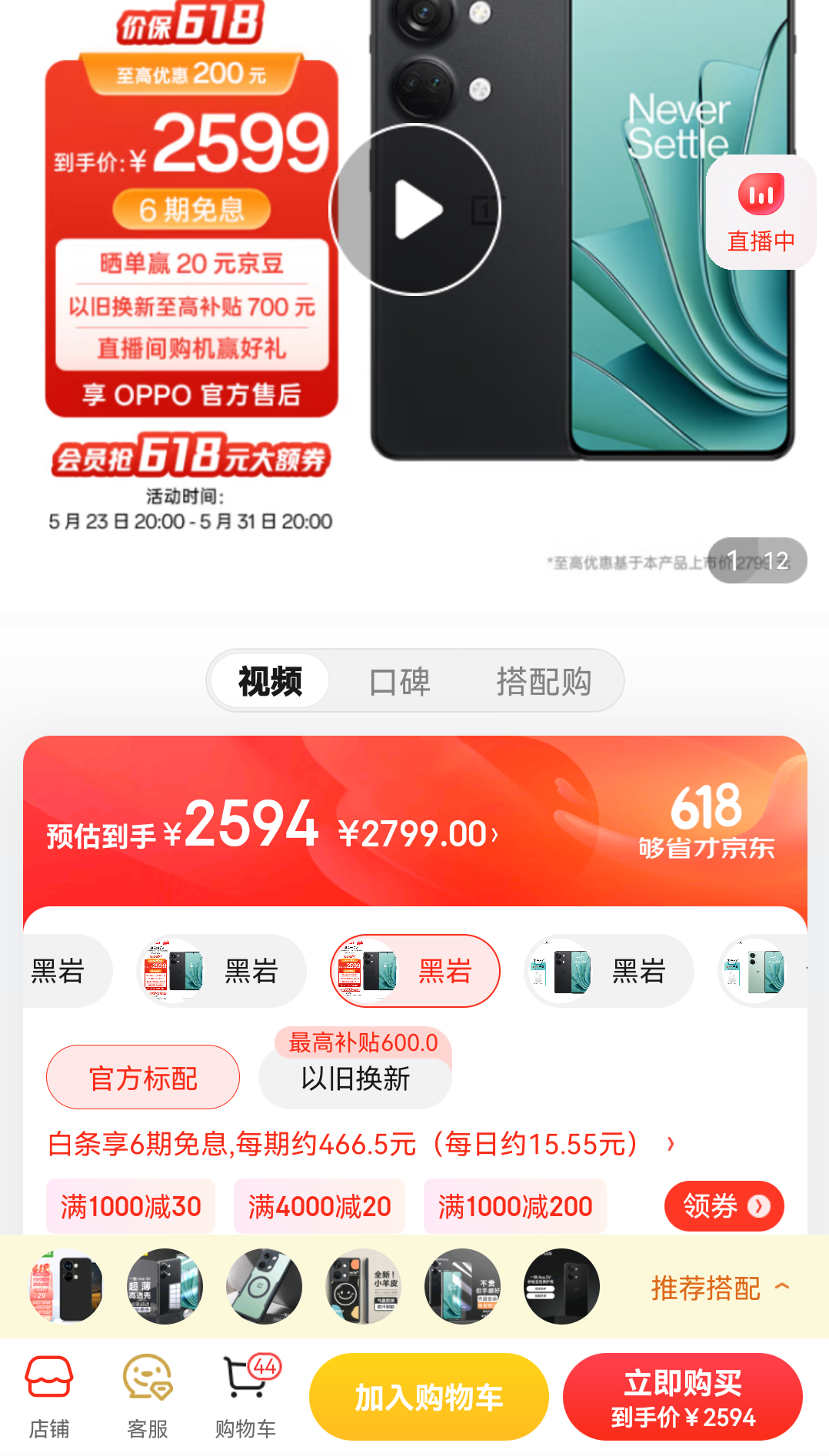Tap 加入购物车 to add item
Image resolution: width=829 pixels, height=1456 pixels.
coord(428,1397)
